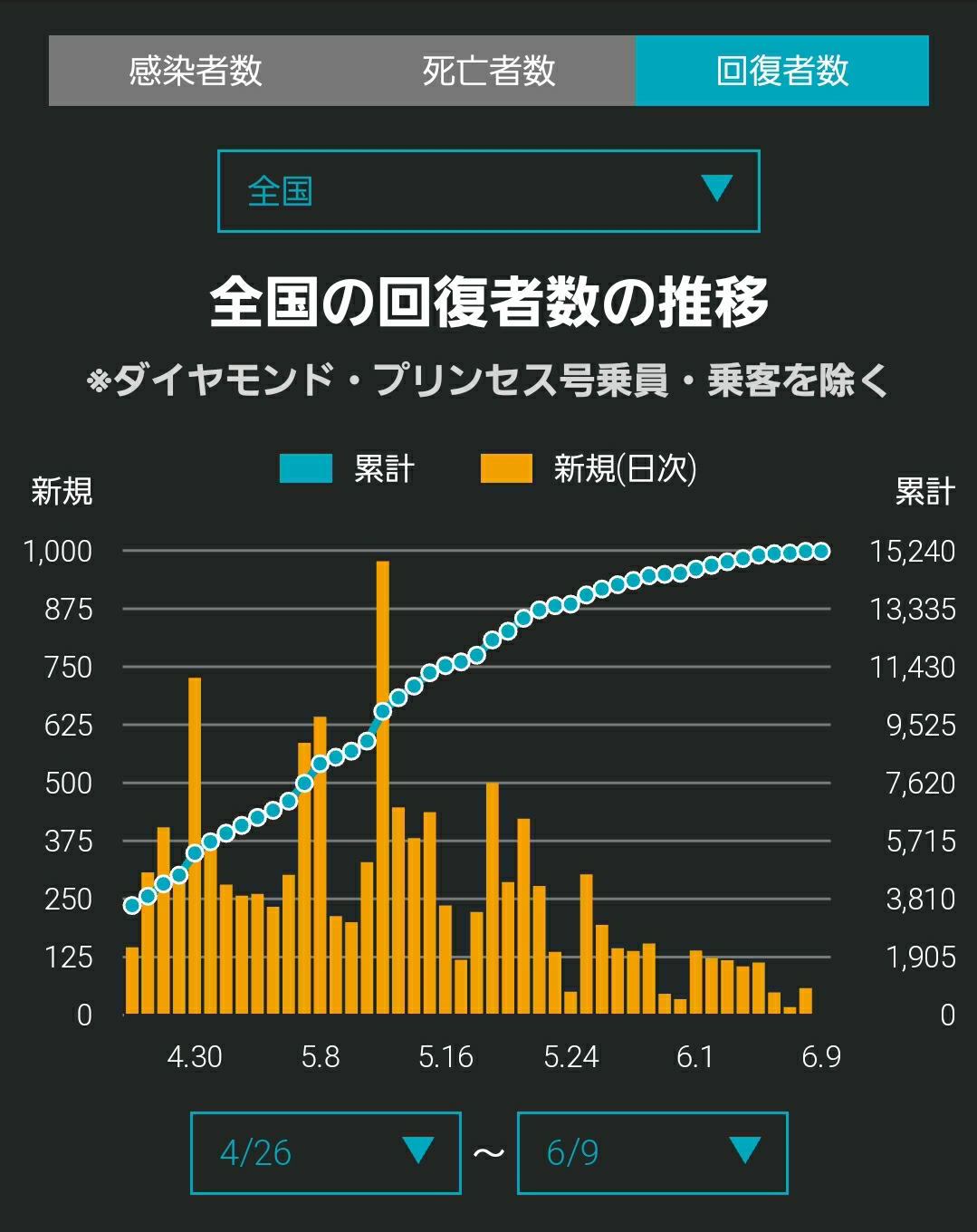Select the 回復者数 tab

[x=782, y=71]
